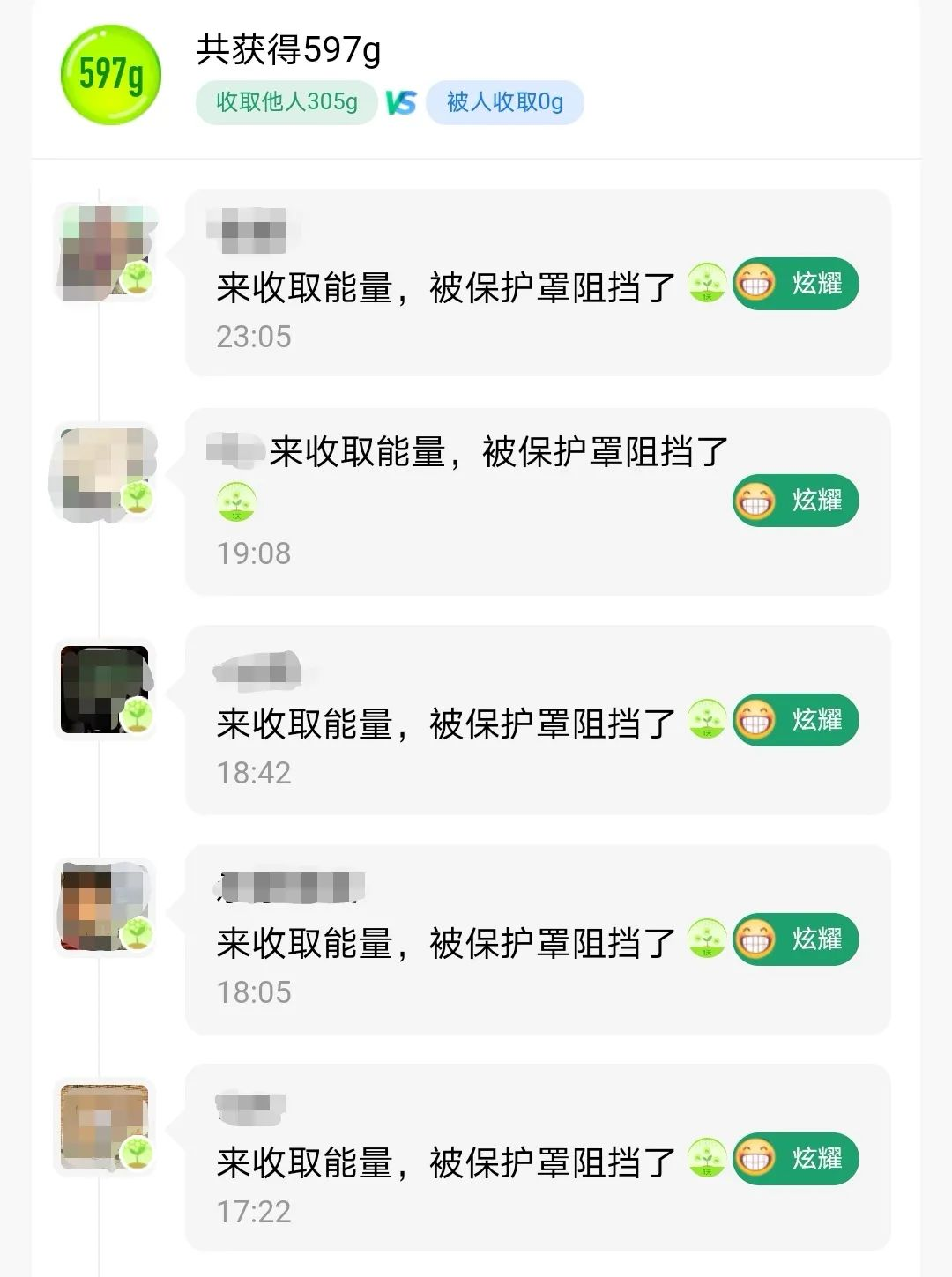This screenshot has width=952, height=1277.
Task: Open friend avatar on the 19:08 entry
Action: click(x=104, y=472)
